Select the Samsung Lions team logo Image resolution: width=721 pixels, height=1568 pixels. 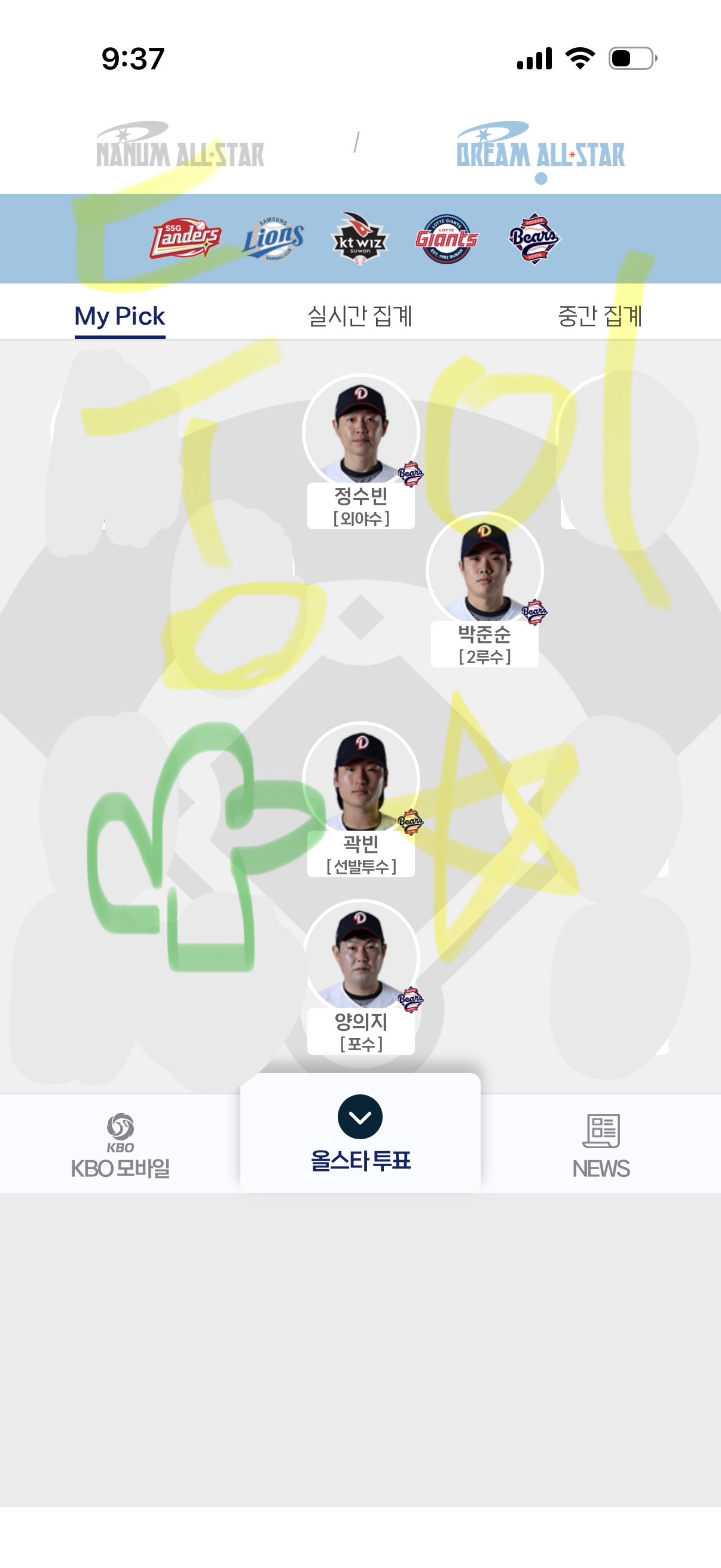pos(273,239)
